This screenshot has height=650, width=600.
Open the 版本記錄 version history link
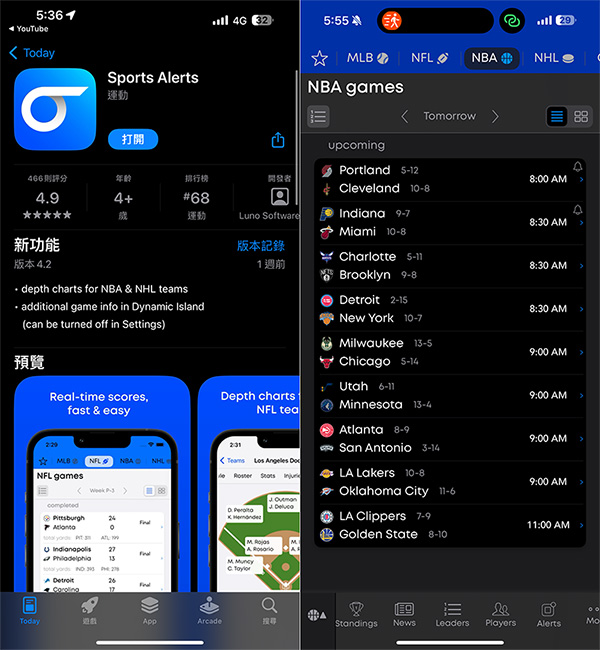click(261, 246)
